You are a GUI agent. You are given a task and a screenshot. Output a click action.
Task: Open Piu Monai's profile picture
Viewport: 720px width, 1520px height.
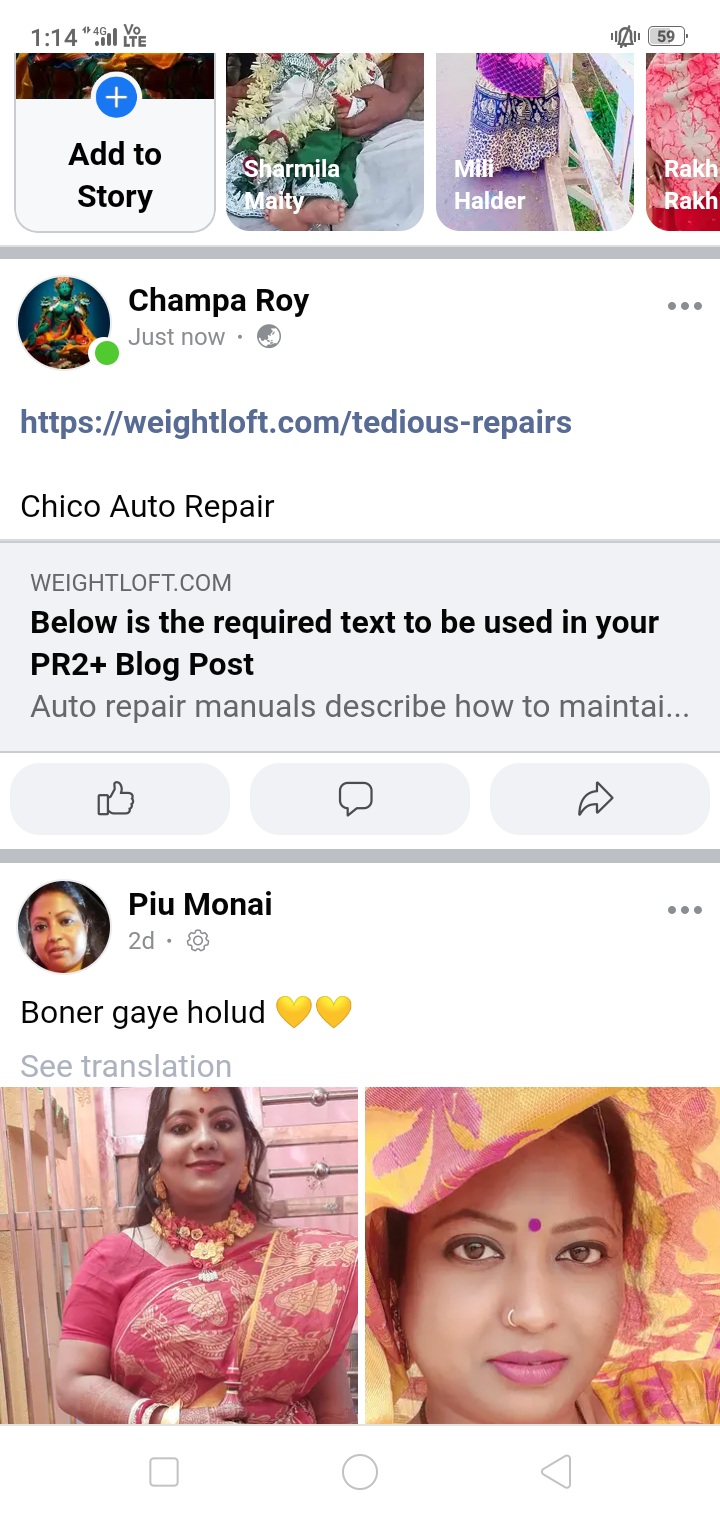pos(64,927)
